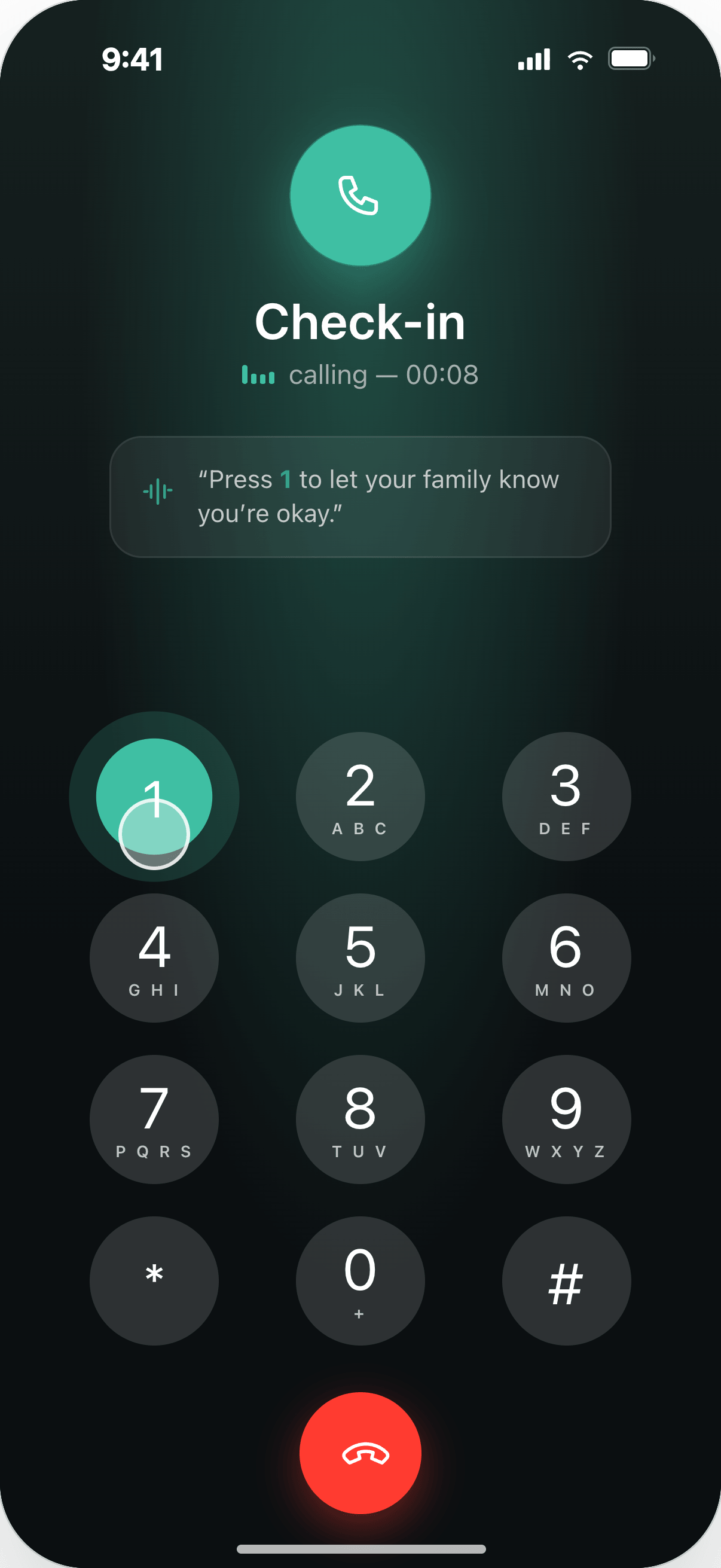This screenshot has width=721, height=1568.
Task: Tap the 4 GHI key
Action: coord(154,957)
